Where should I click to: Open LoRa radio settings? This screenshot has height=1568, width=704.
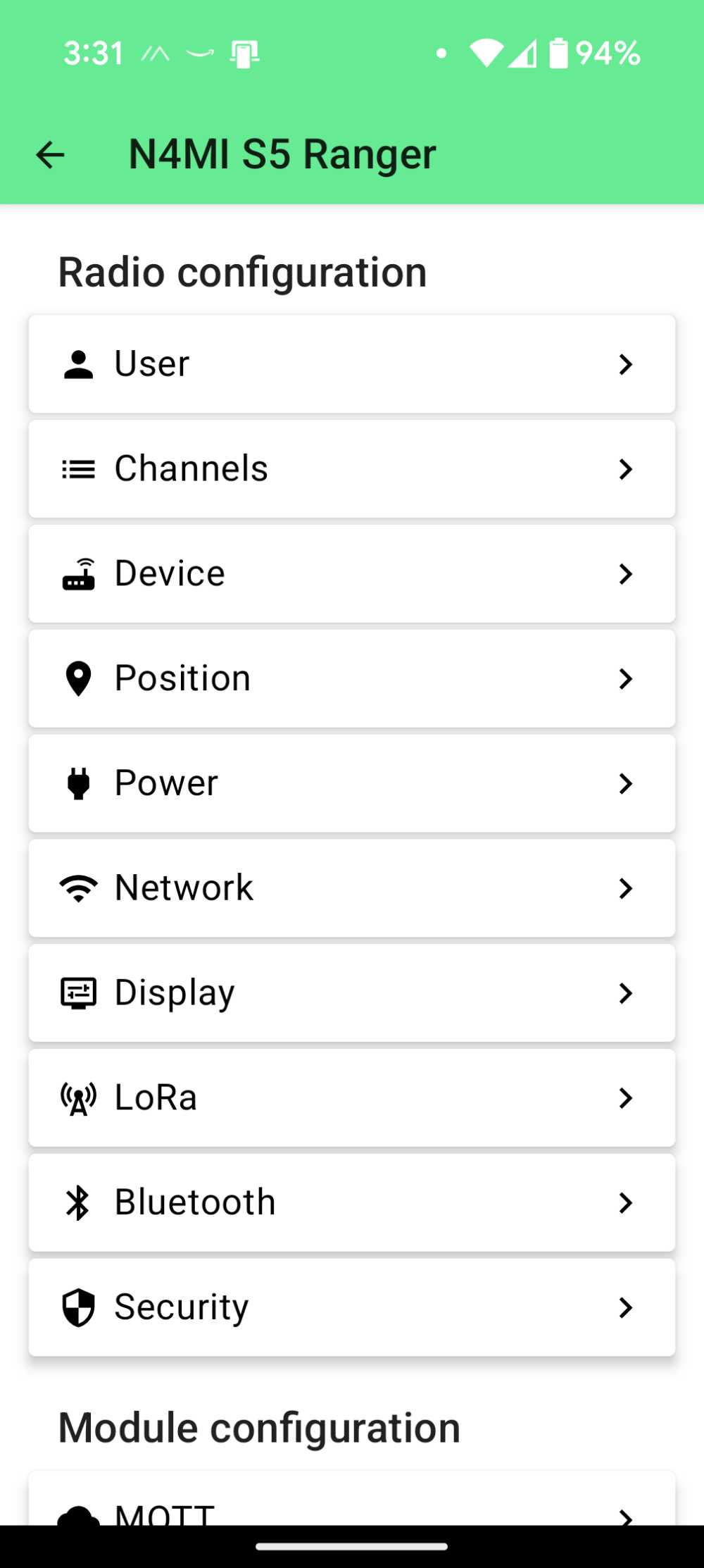[352, 1098]
